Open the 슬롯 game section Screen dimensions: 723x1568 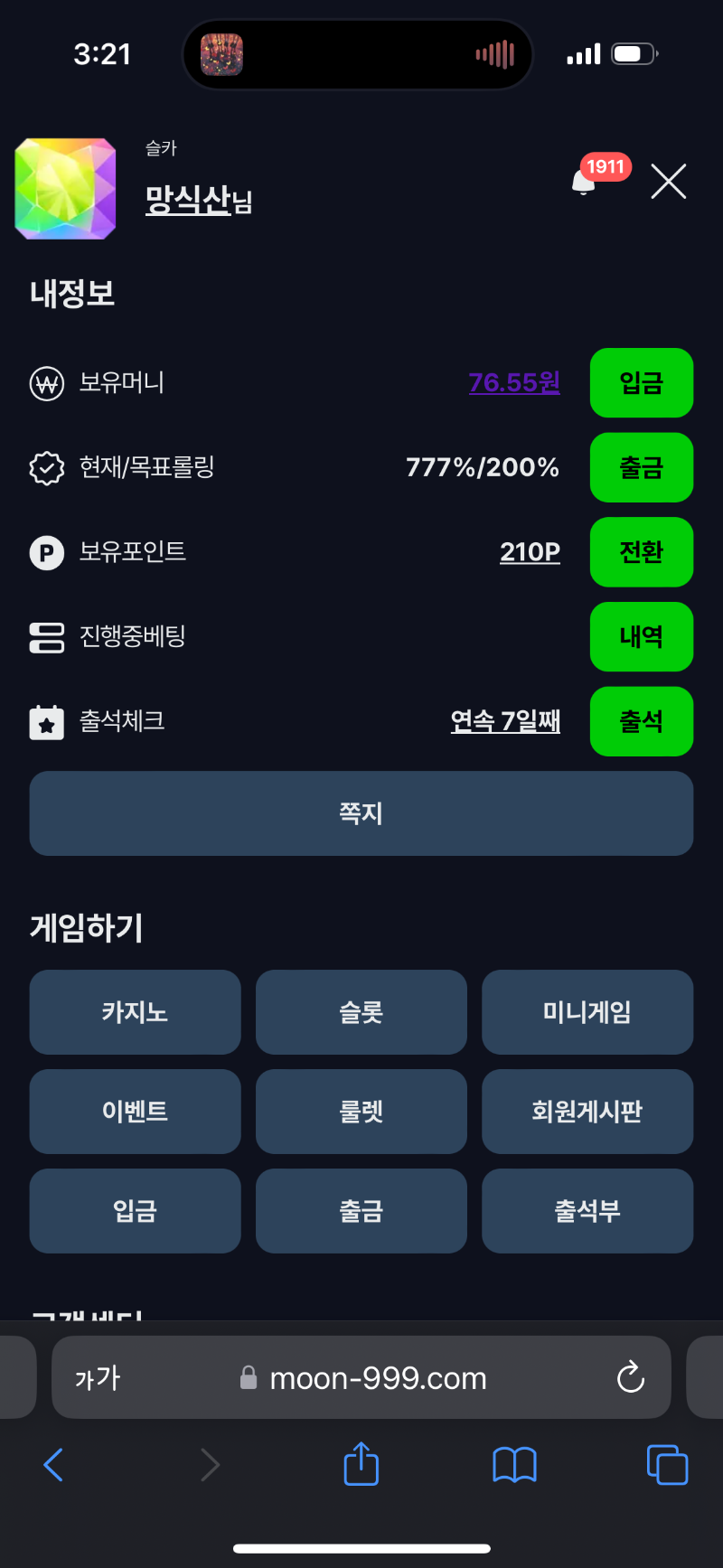tap(361, 1012)
